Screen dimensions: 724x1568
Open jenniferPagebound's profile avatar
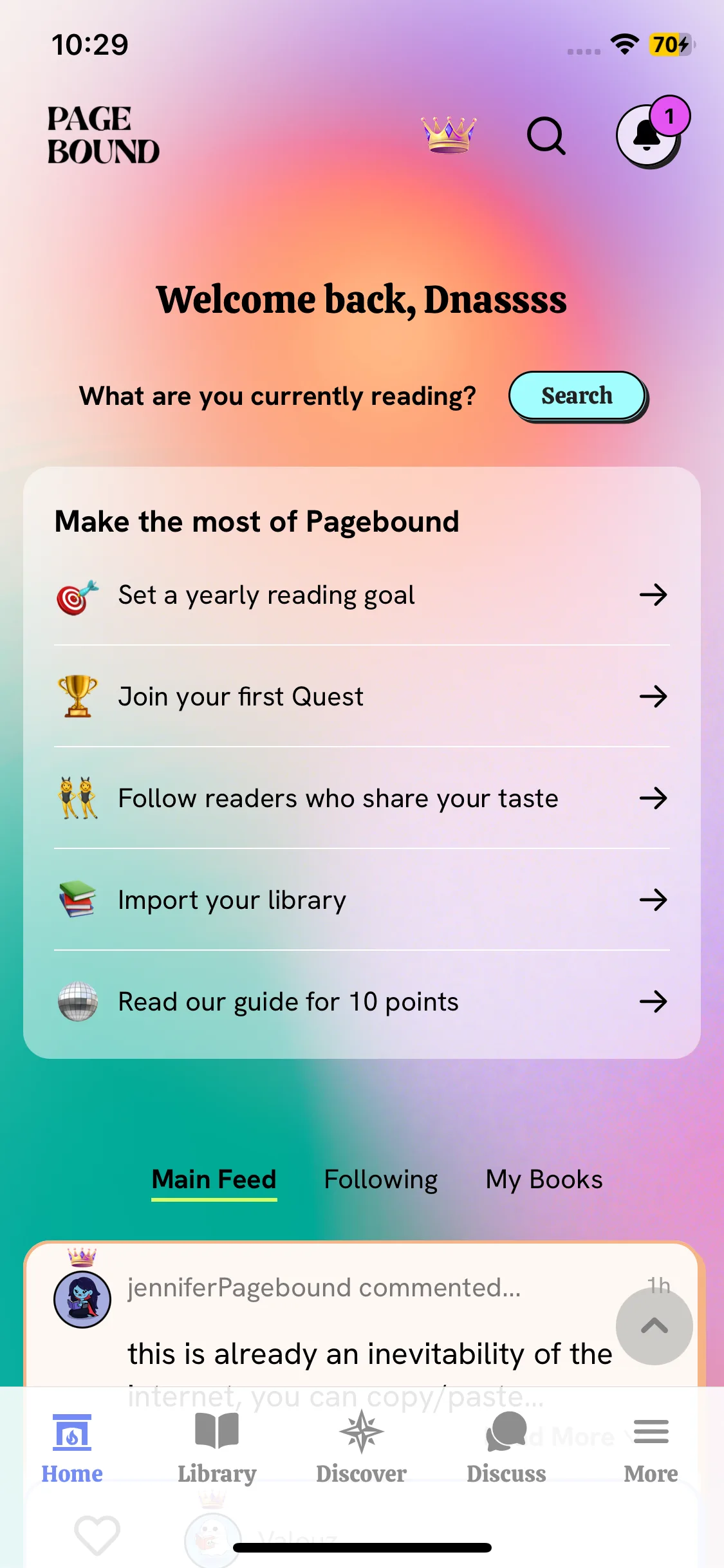tap(82, 1299)
